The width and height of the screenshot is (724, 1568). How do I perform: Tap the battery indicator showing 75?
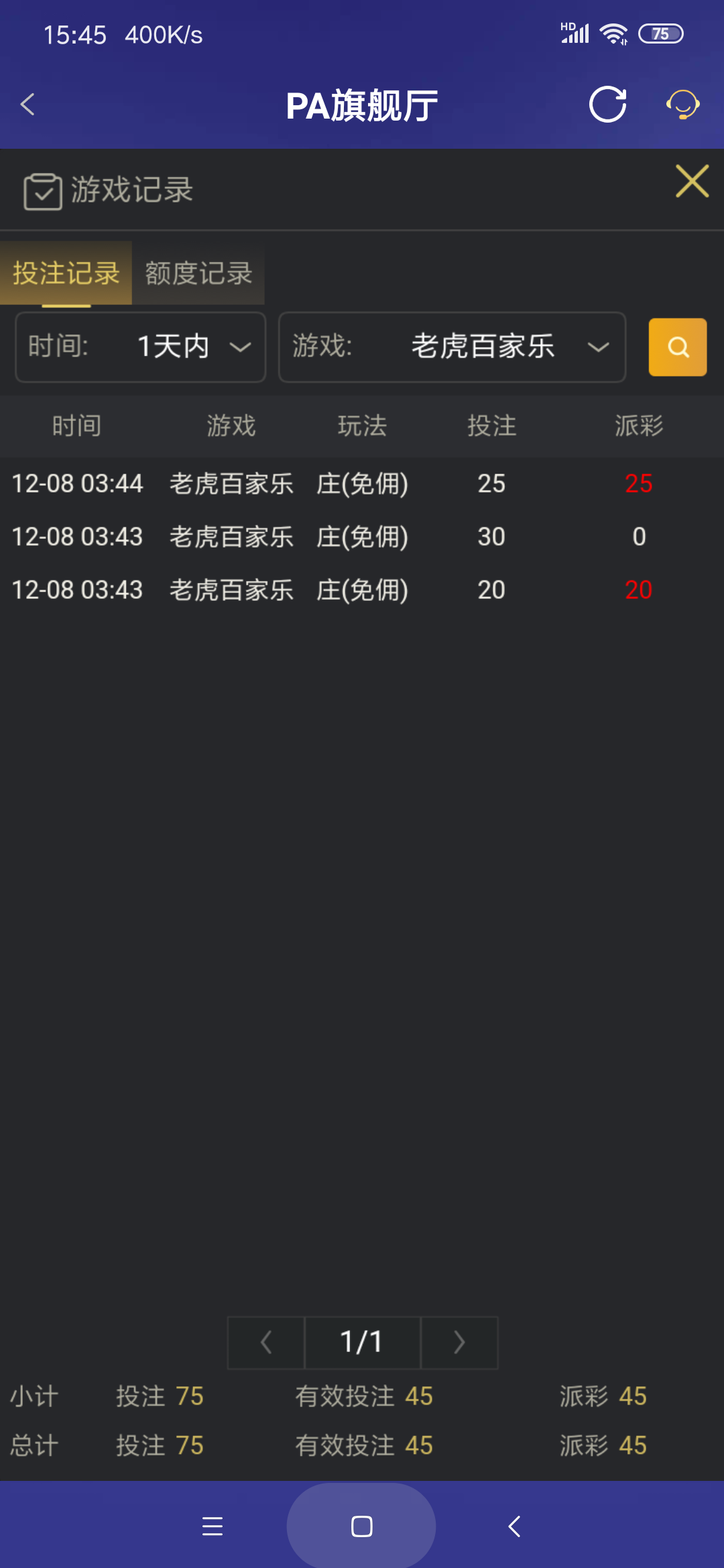(x=662, y=33)
